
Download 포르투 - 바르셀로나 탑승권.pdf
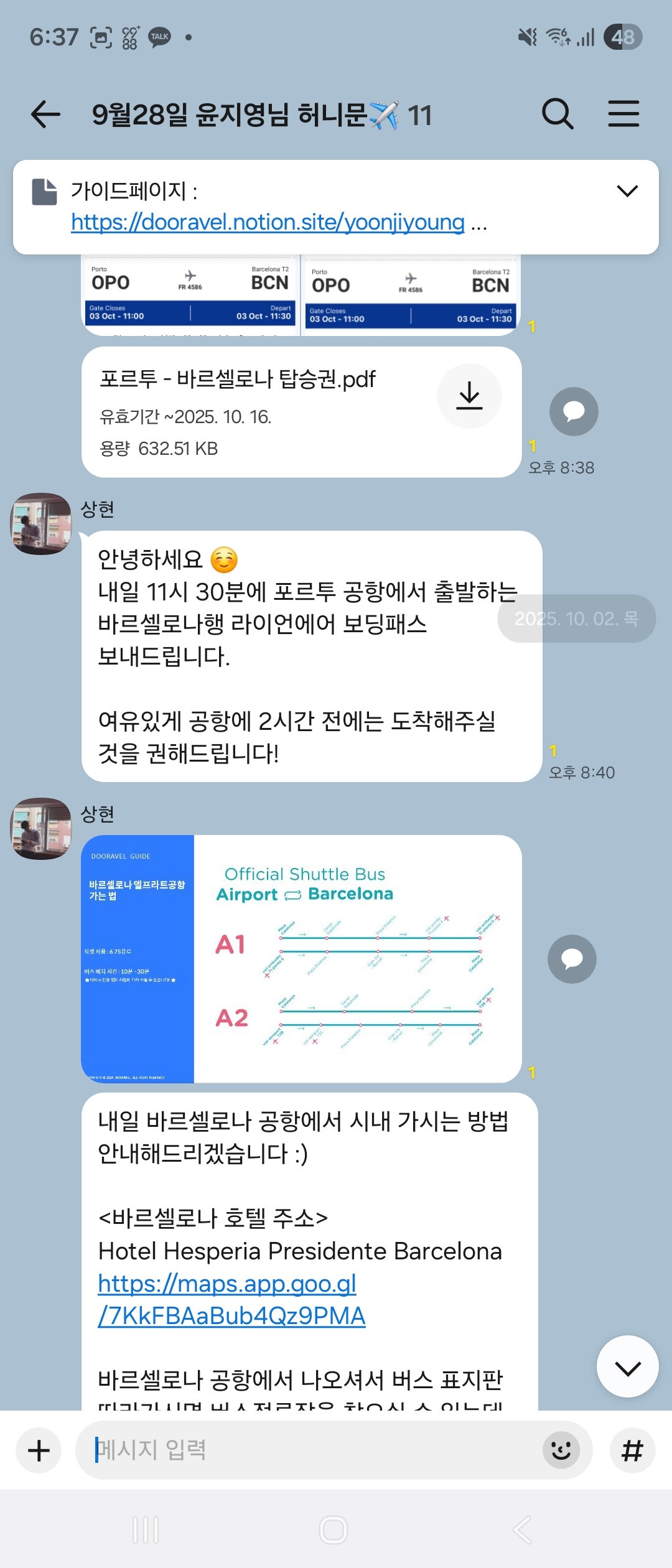click(469, 396)
